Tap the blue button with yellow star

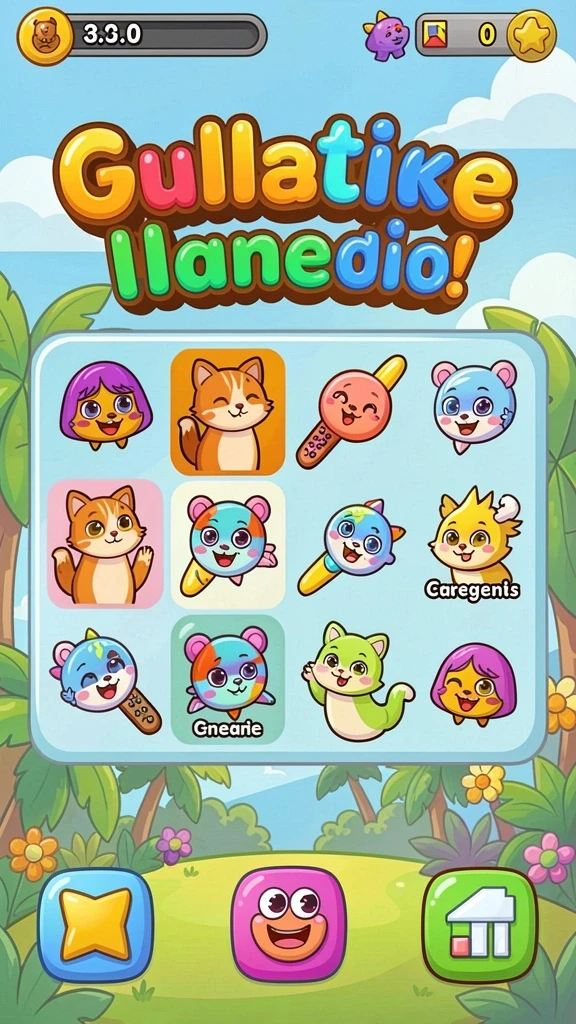pyautogui.click(x=95, y=925)
